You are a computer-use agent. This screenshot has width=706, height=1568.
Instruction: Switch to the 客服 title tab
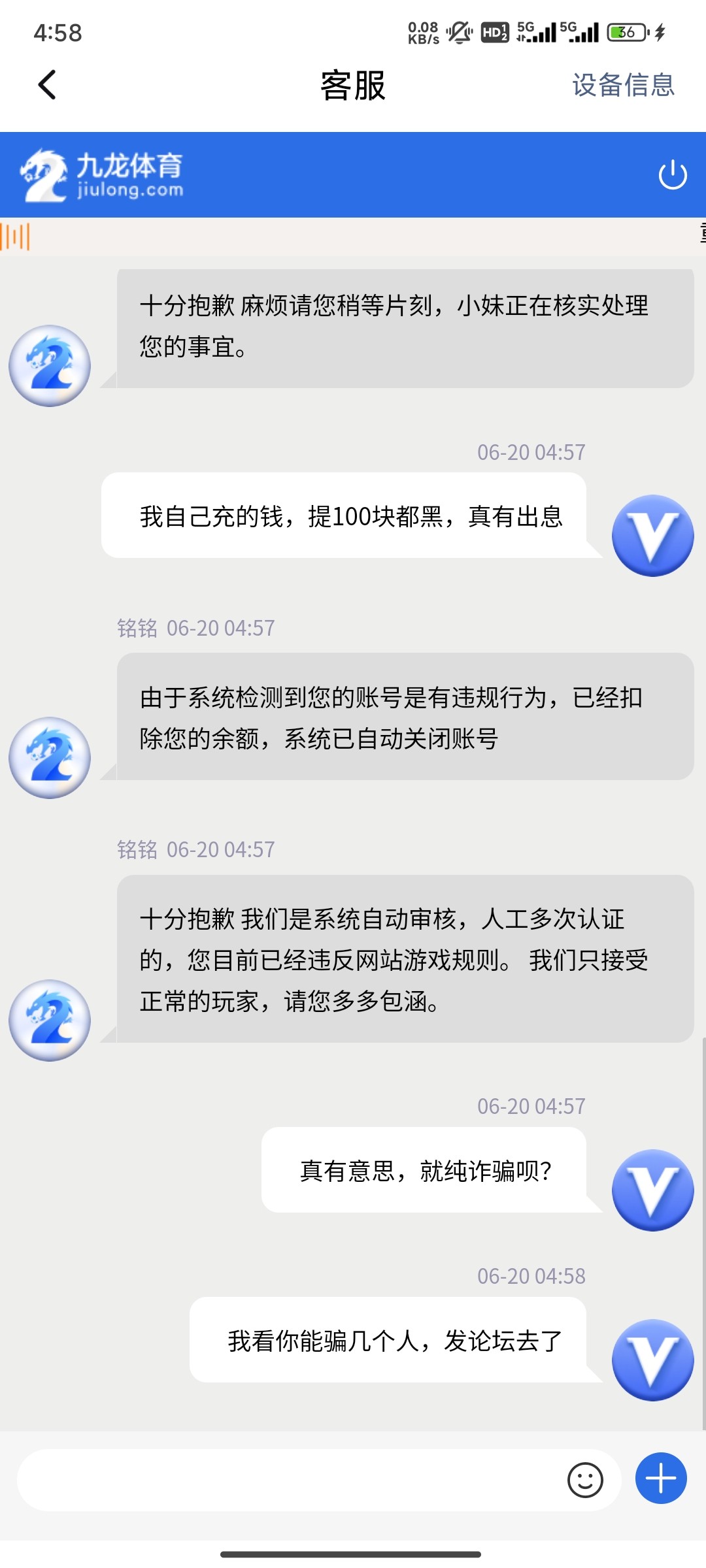pyautogui.click(x=353, y=85)
